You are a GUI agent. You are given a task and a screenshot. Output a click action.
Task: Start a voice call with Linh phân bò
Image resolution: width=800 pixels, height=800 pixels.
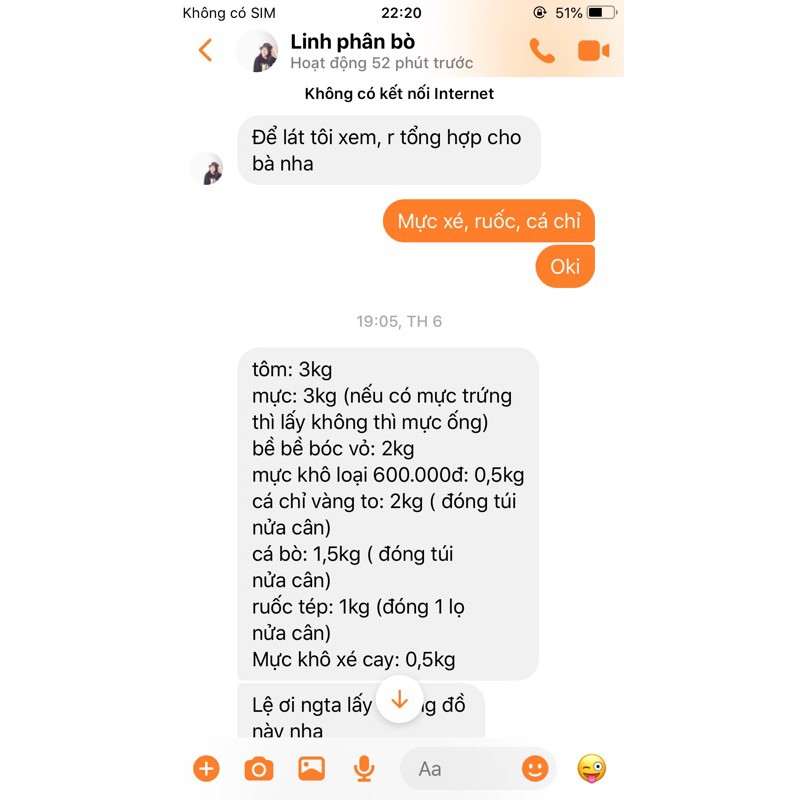[542, 51]
